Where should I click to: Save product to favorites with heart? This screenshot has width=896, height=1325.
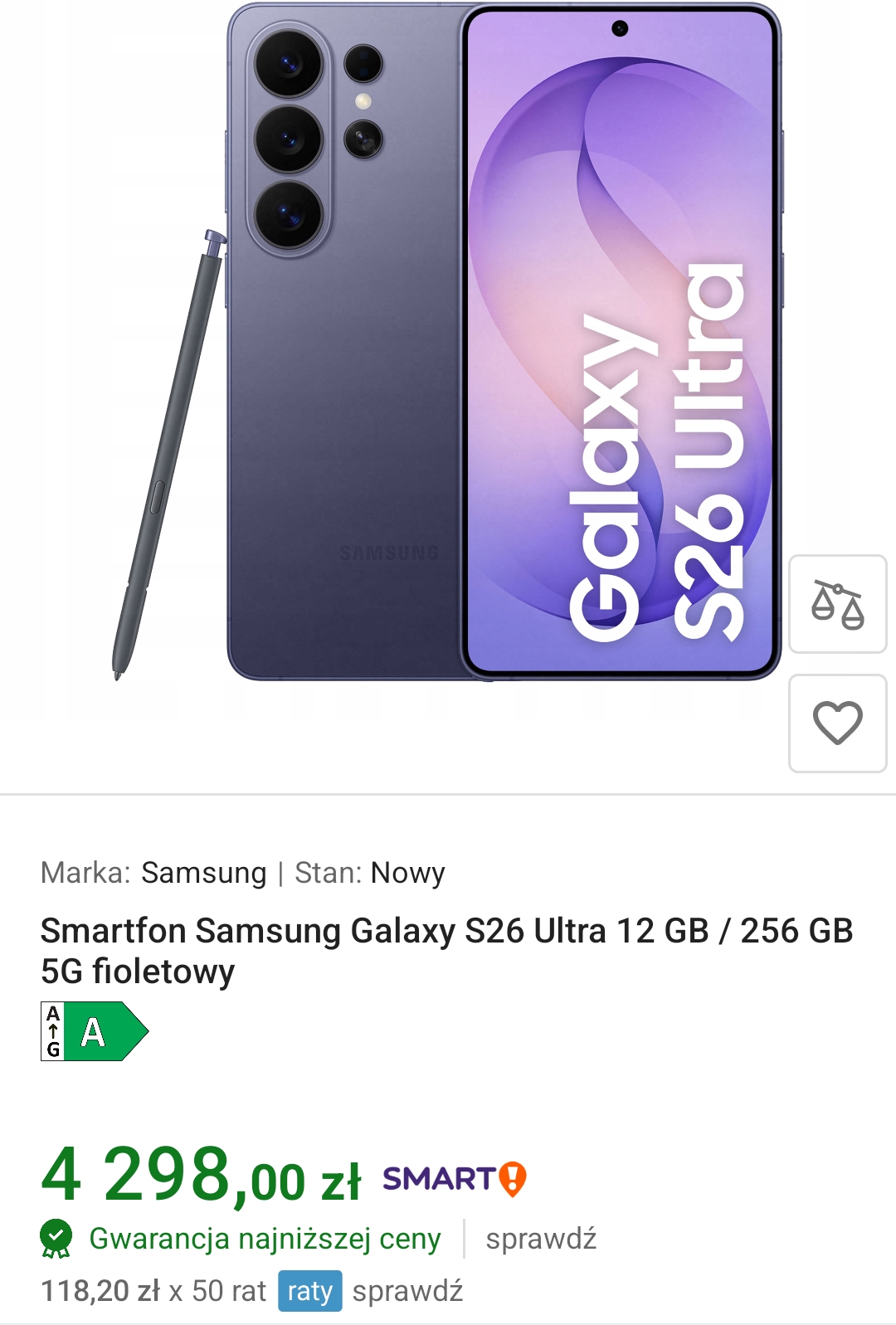pyautogui.click(x=837, y=723)
